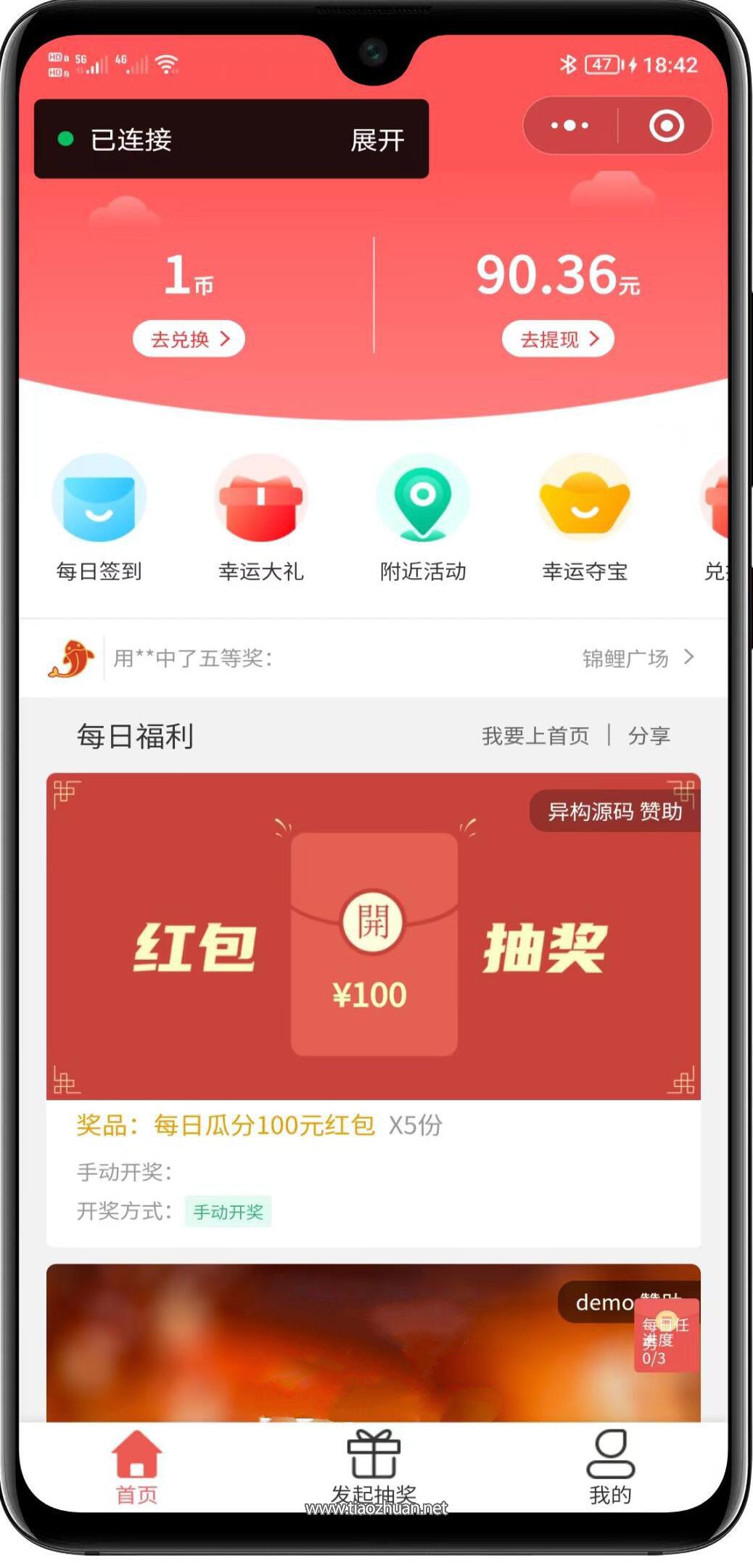Click the 分享 share link
753x1568 pixels.
(649, 735)
